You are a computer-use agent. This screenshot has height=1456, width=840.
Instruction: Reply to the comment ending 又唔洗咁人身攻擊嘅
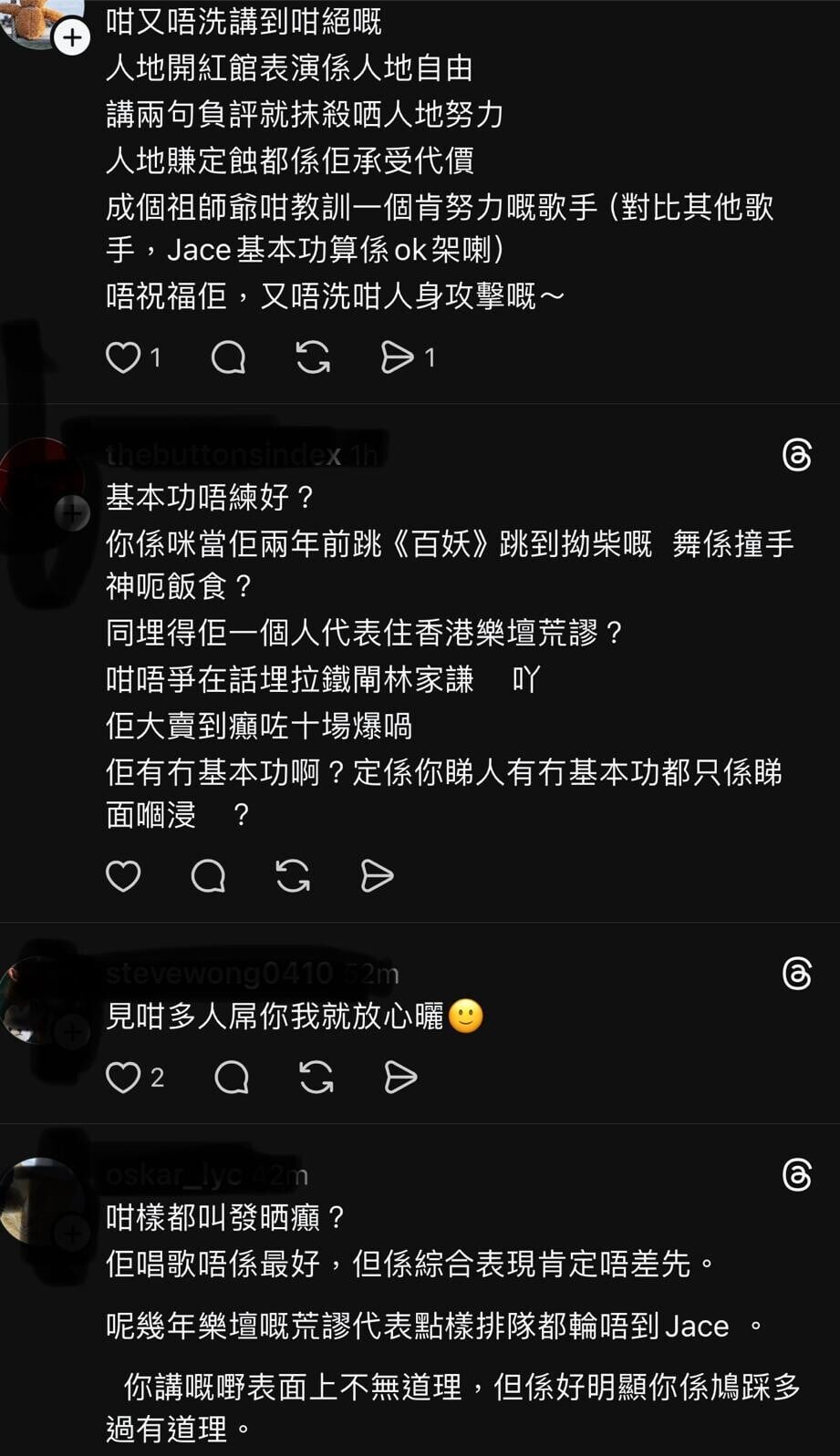(228, 357)
